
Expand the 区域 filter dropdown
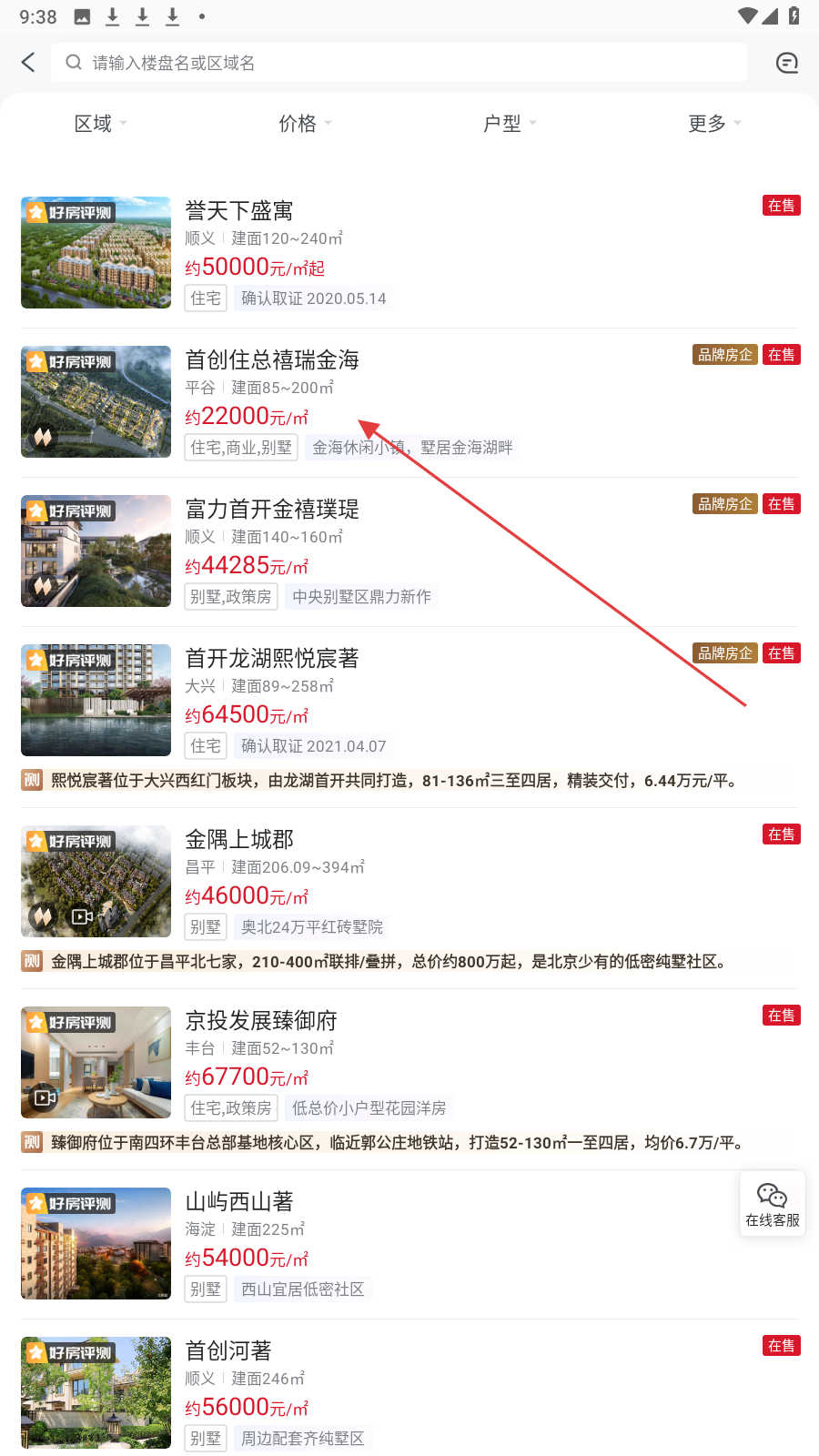100,123
